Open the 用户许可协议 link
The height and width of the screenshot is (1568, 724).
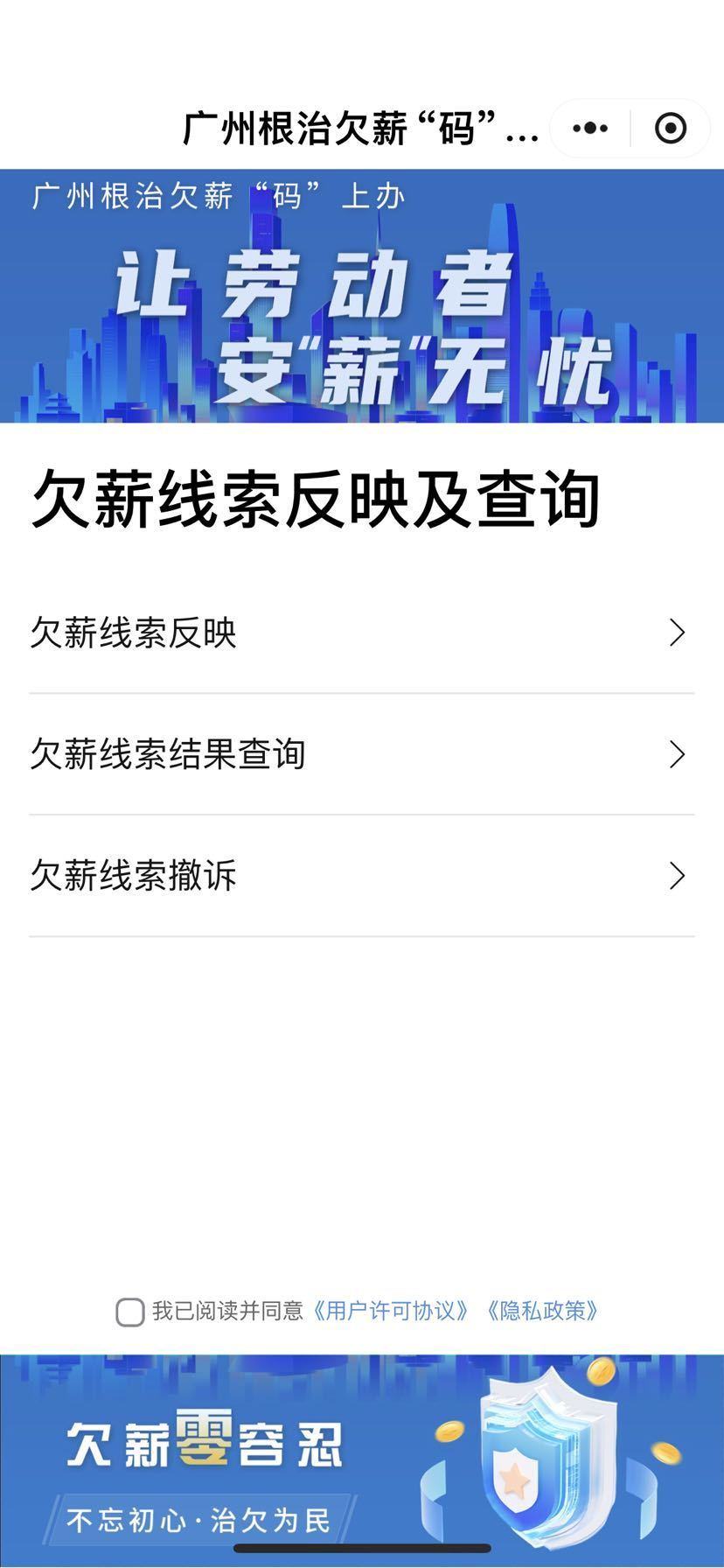point(391,1311)
